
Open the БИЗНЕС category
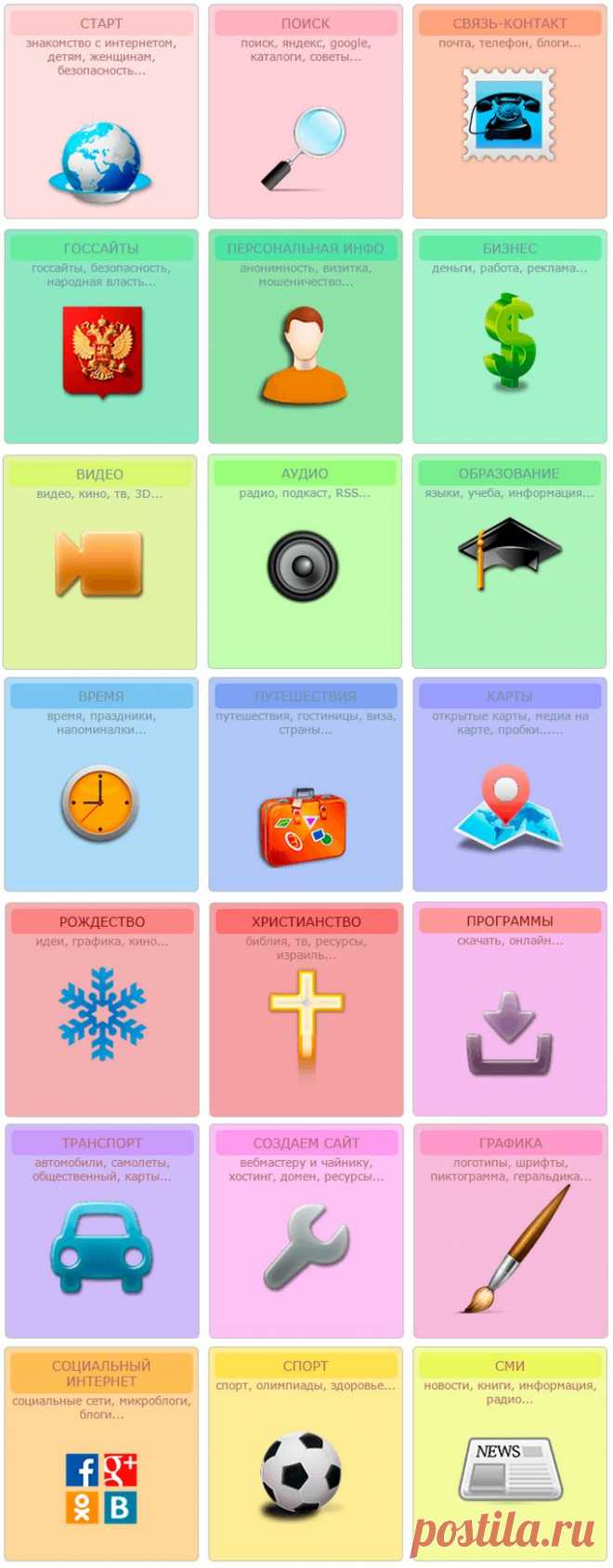tap(510, 336)
